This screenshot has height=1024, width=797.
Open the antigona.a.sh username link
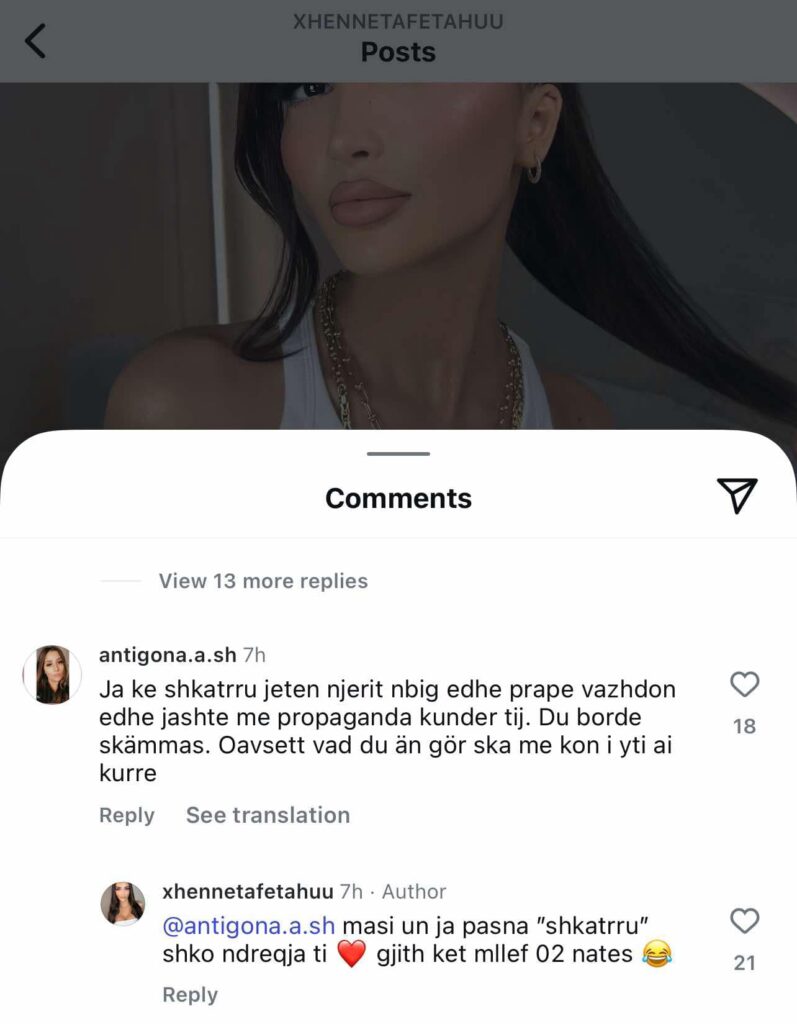pyautogui.click(x=167, y=655)
